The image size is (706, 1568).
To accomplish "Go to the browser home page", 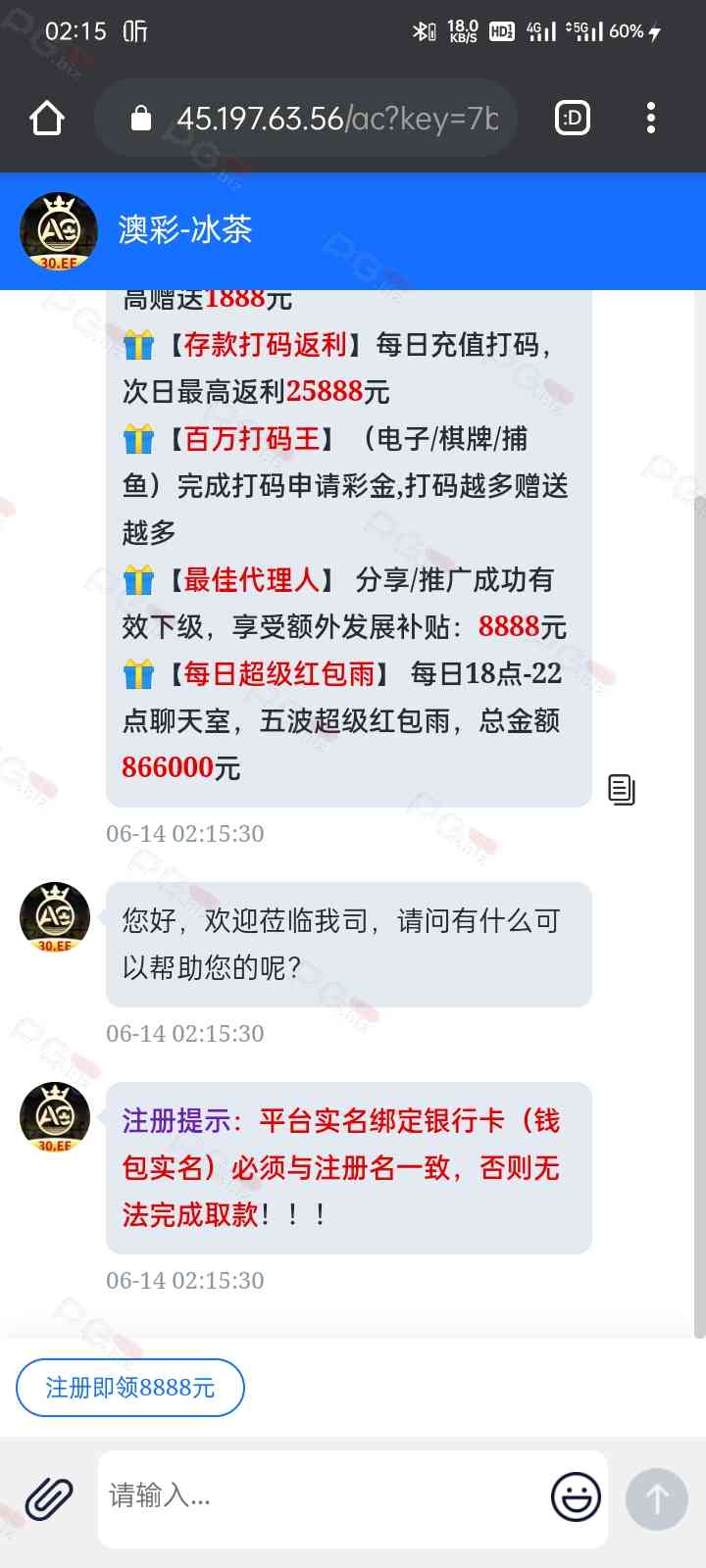I will click(47, 119).
